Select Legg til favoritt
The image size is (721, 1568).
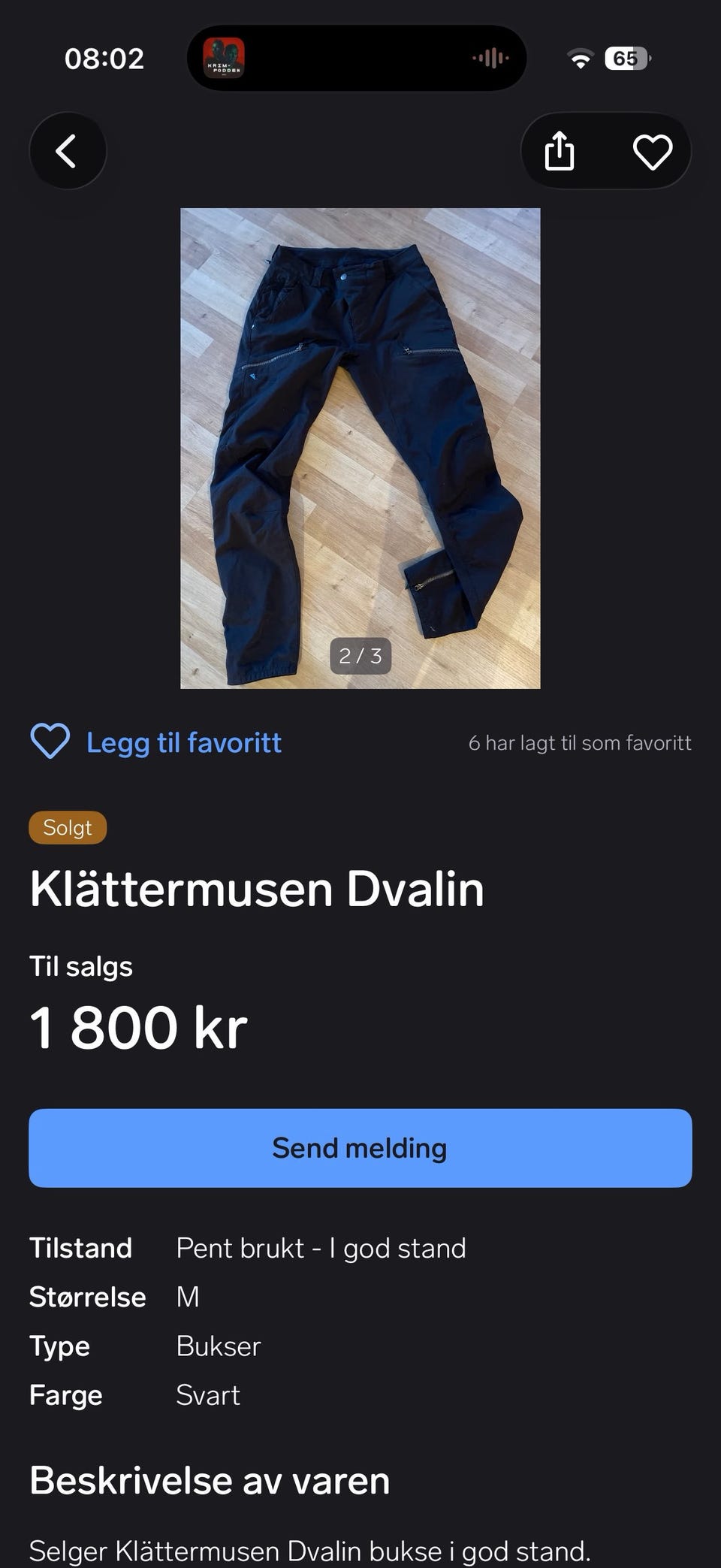click(155, 742)
